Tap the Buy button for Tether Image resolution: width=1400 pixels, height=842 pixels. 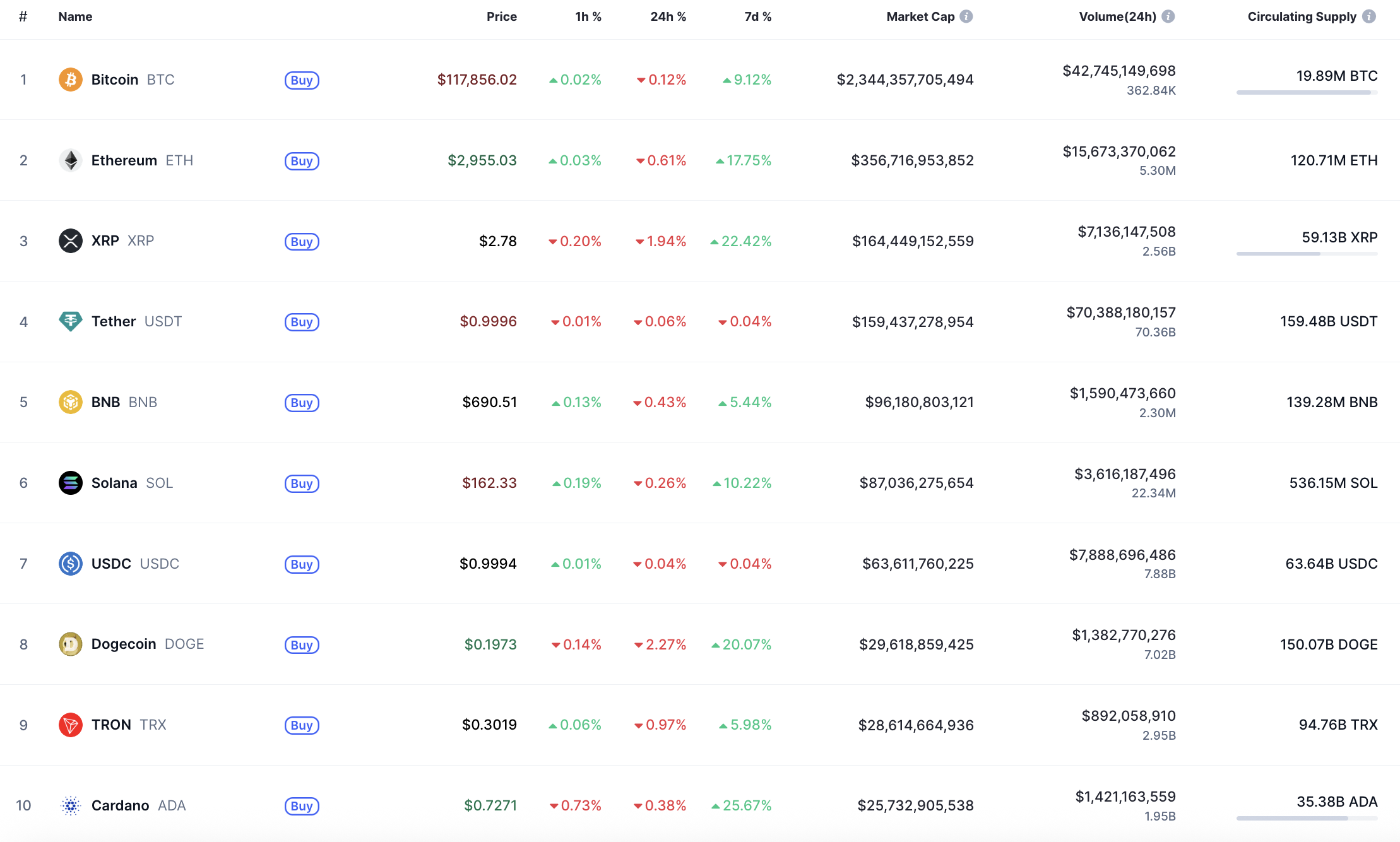point(302,322)
